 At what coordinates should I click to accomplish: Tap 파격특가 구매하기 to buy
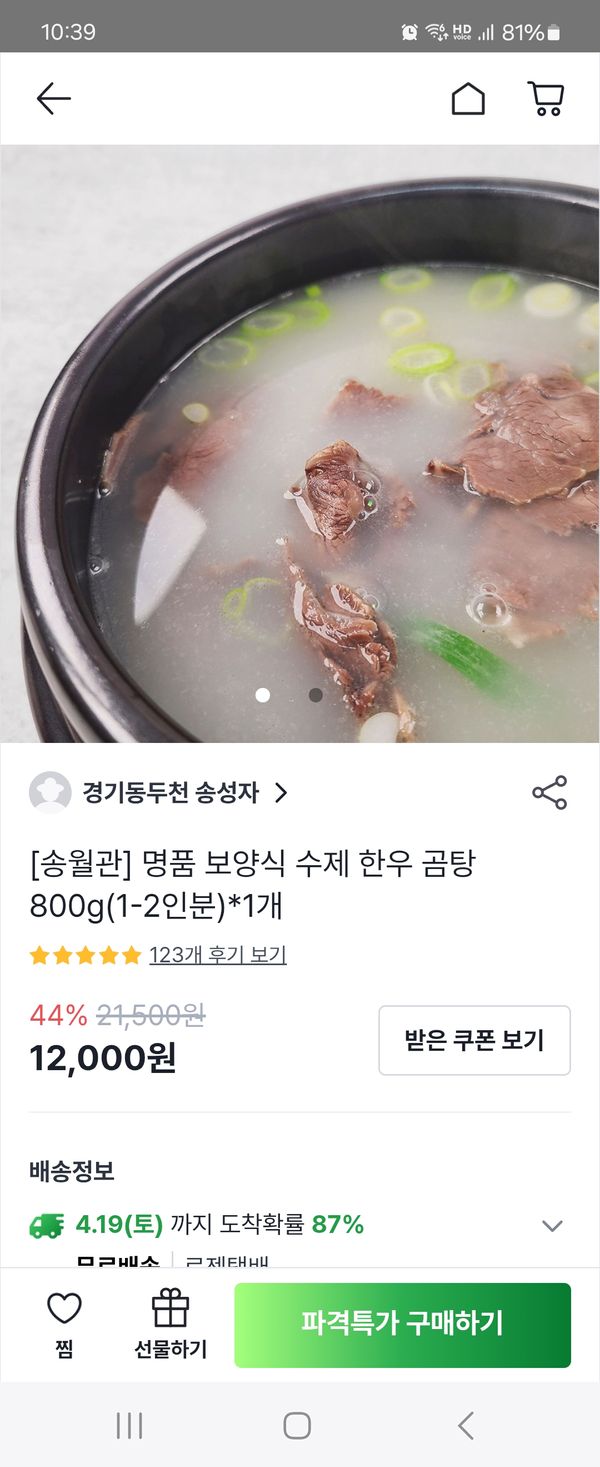point(402,1324)
